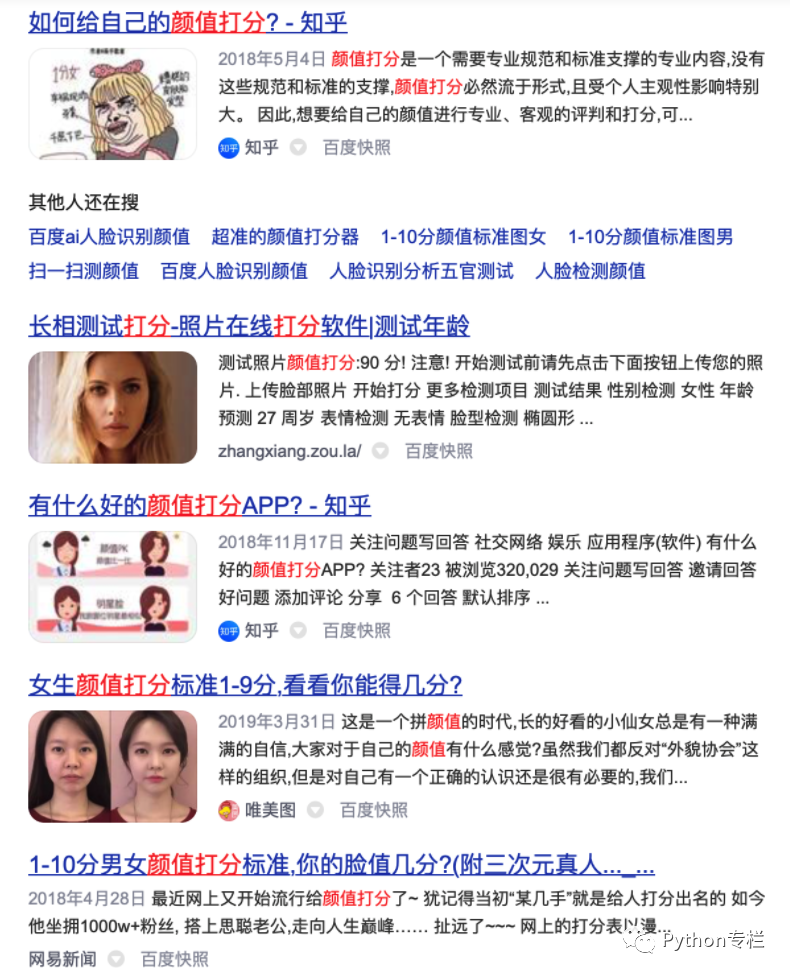Tap the blonde woman thumbnail of 长相测试打分
This screenshot has height=976, width=790.
pyautogui.click(x=113, y=407)
